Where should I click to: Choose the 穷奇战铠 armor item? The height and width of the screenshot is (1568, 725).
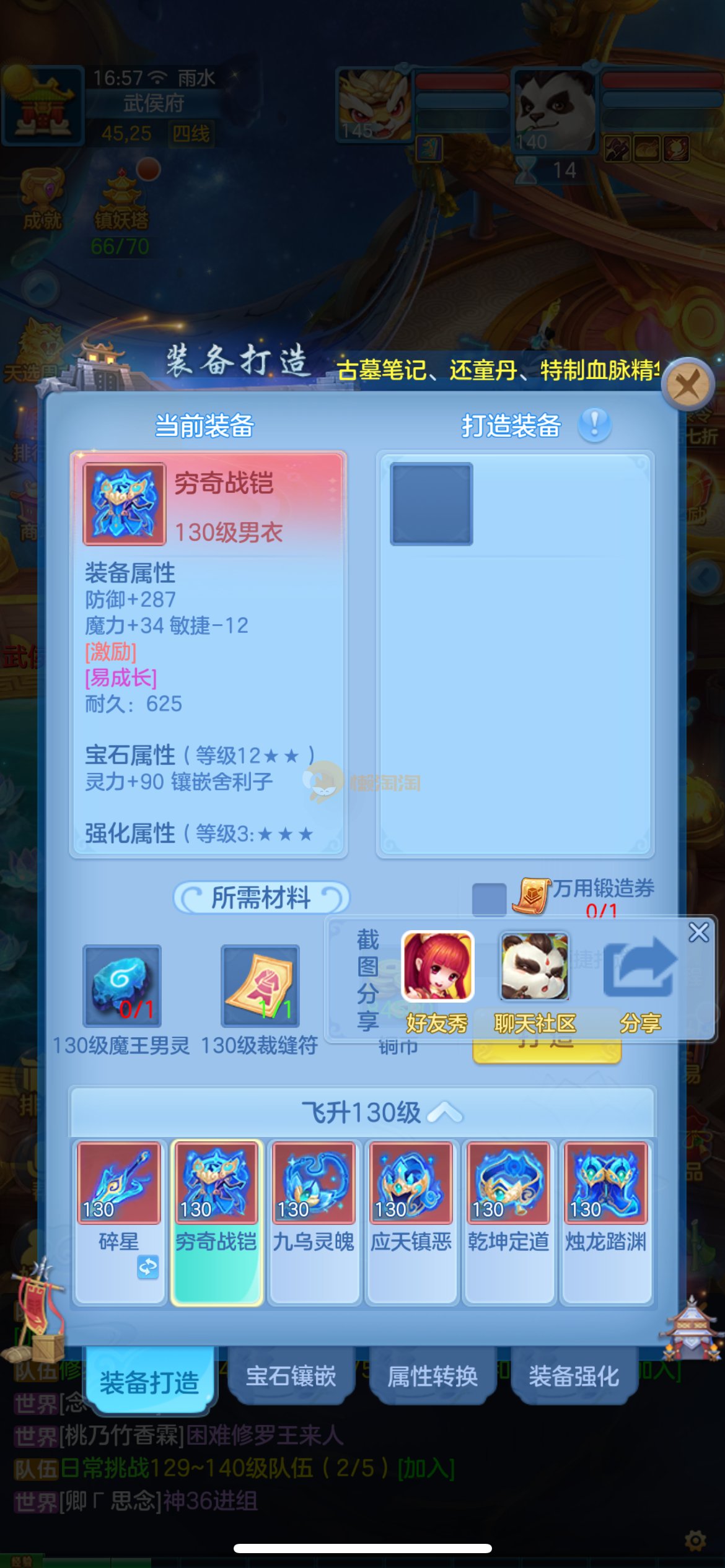point(216,1184)
